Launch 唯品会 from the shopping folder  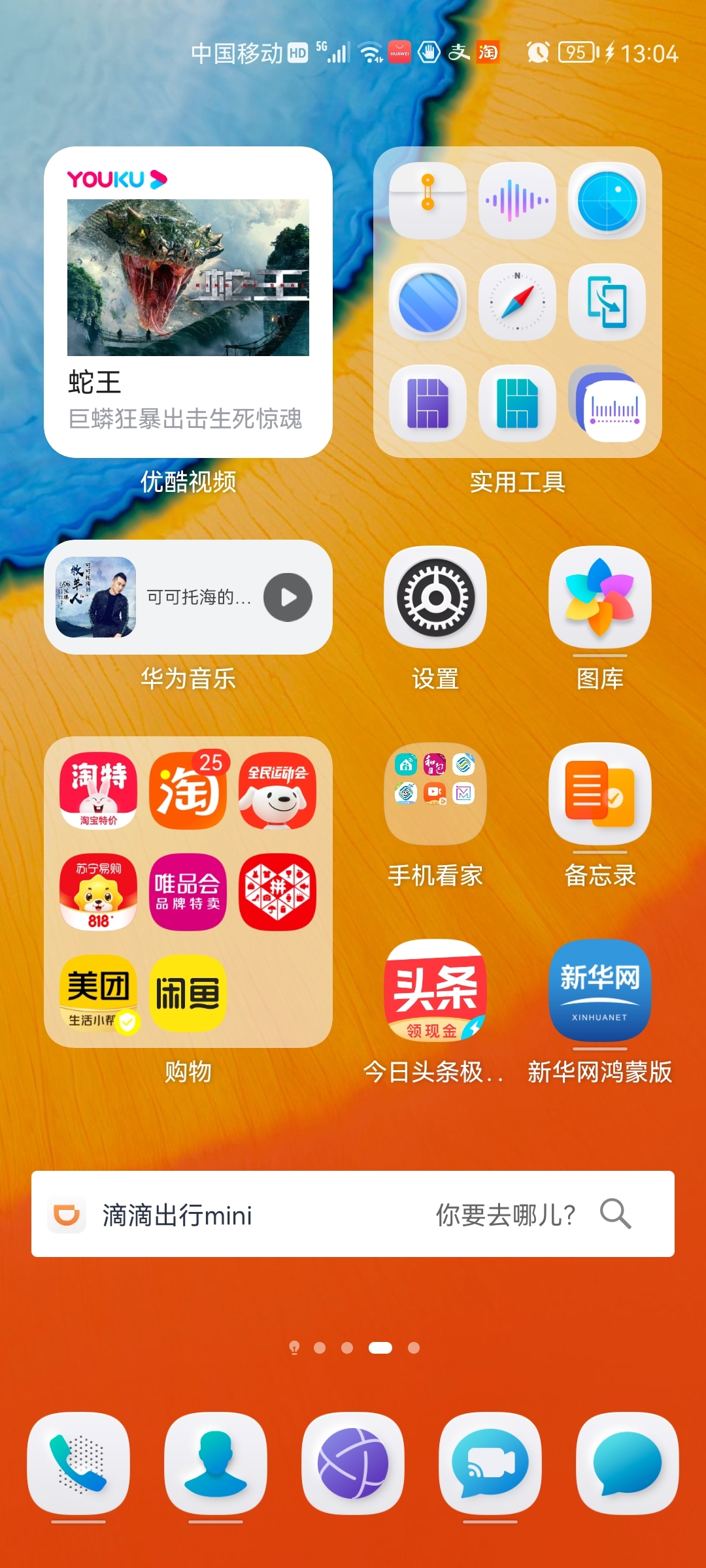[188, 892]
